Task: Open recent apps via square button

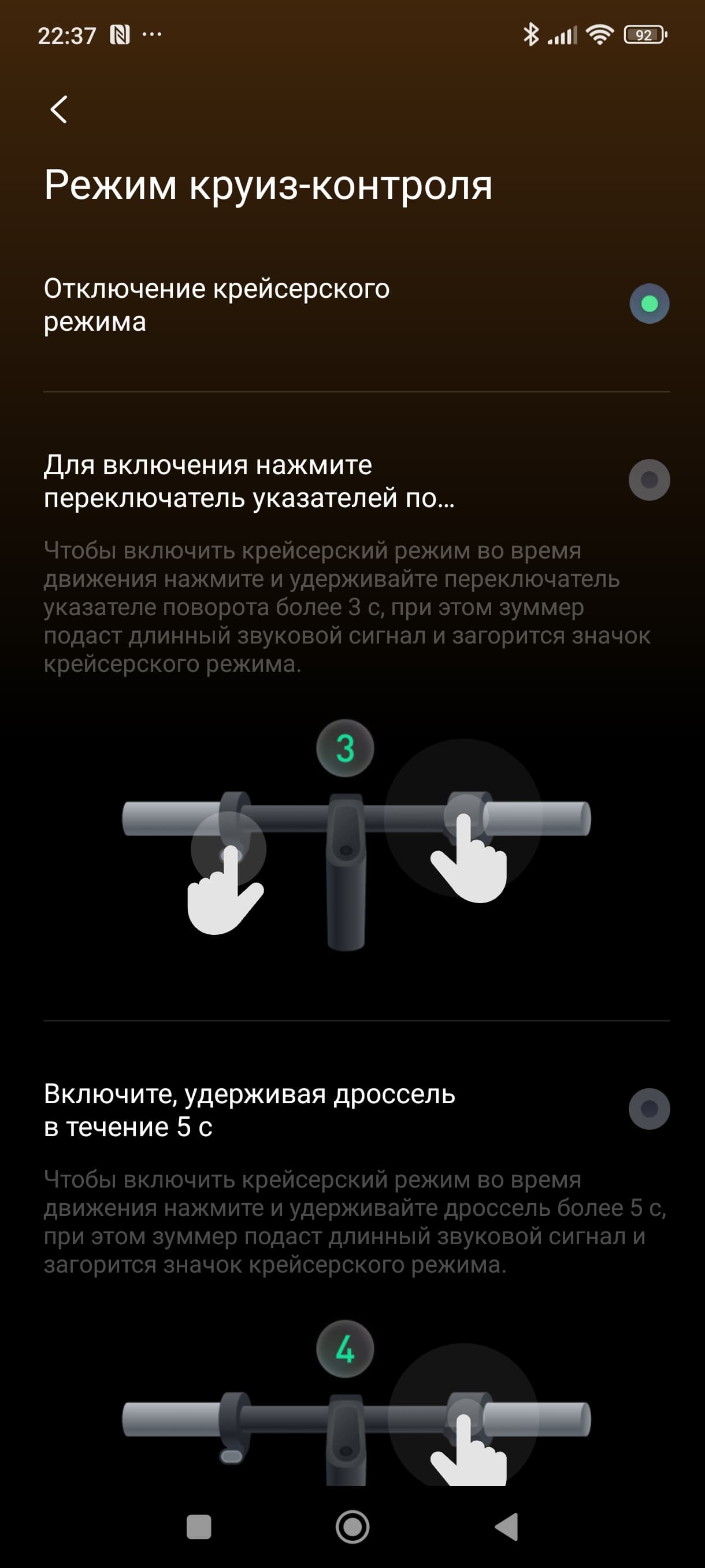Action: click(x=198, y=1527)
